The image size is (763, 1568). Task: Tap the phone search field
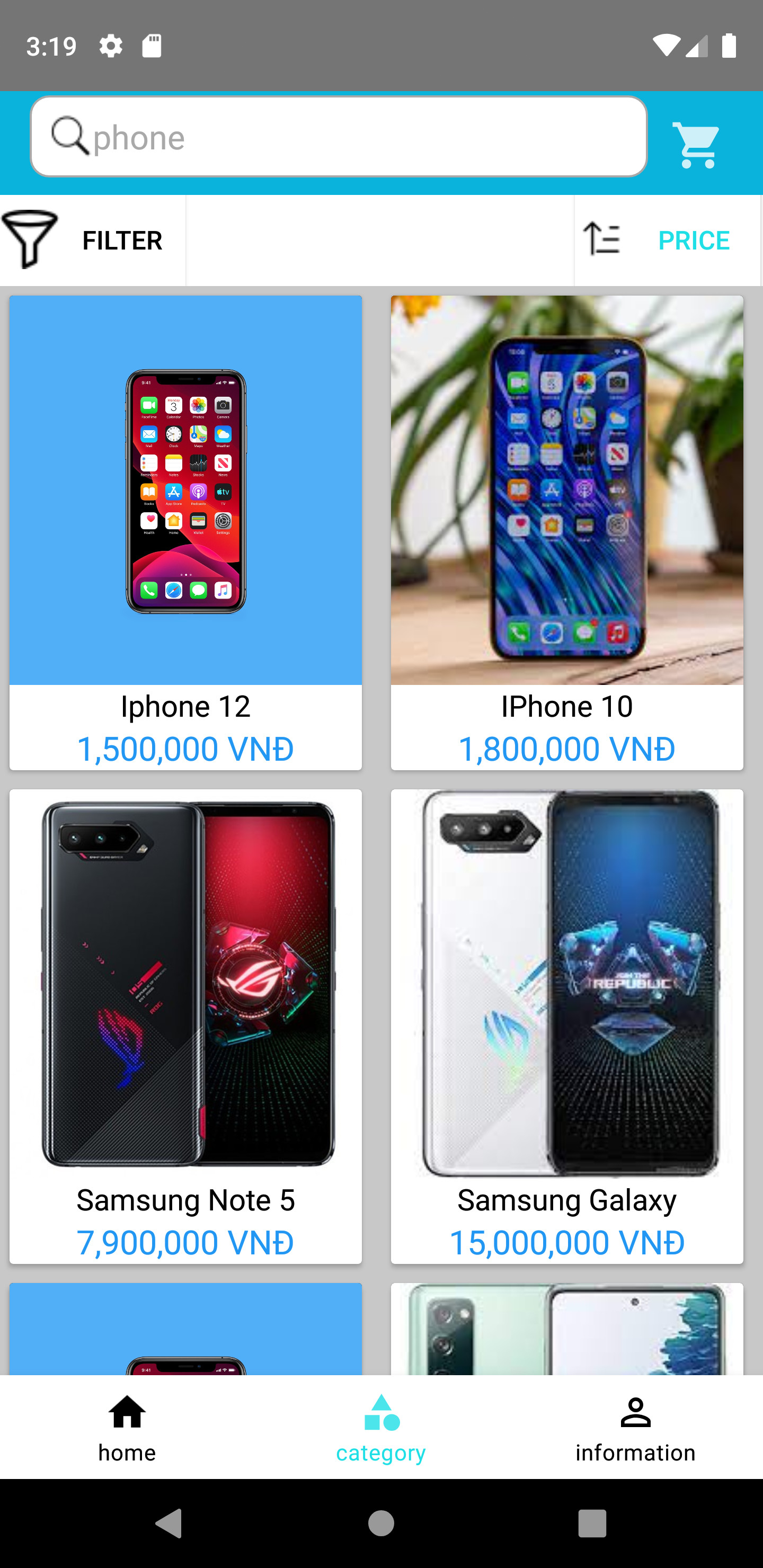click(x=339, y=136)
